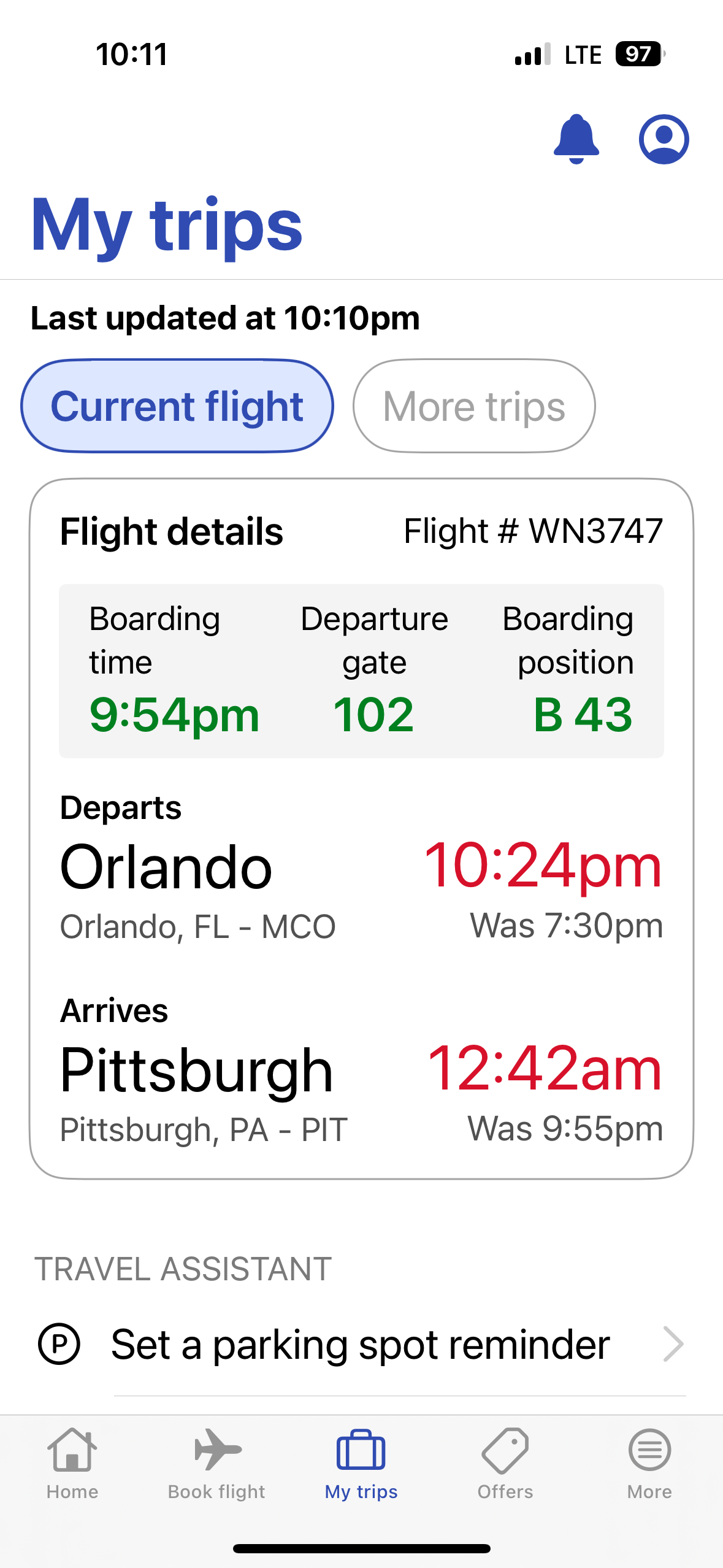This screenshot has width=723, height=1568.
Task: Tap My trips in the bottom bar
Action: (x=361, y=1464)
